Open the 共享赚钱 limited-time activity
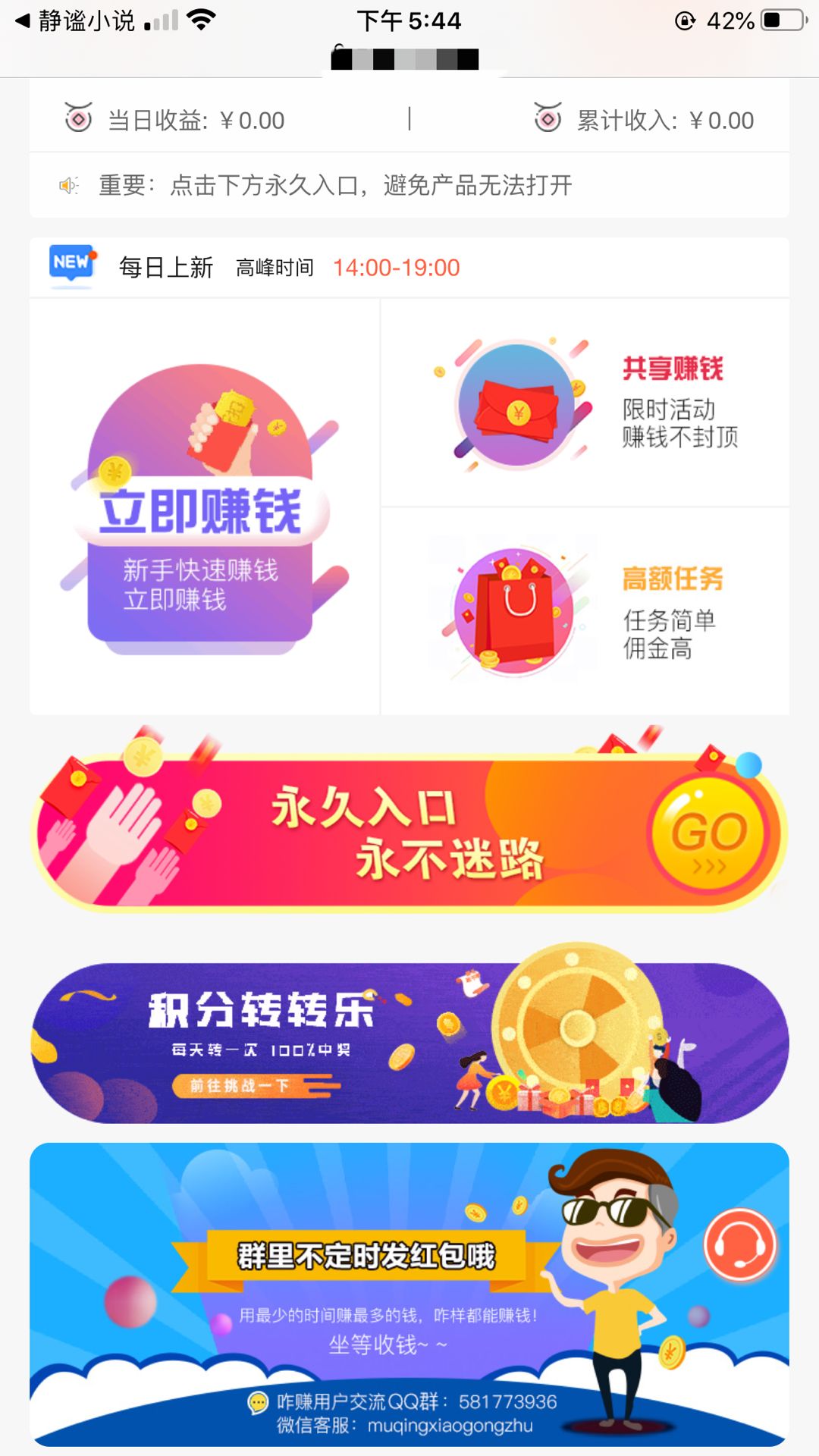The image size is (819, 1456). [x=585, y=403]
